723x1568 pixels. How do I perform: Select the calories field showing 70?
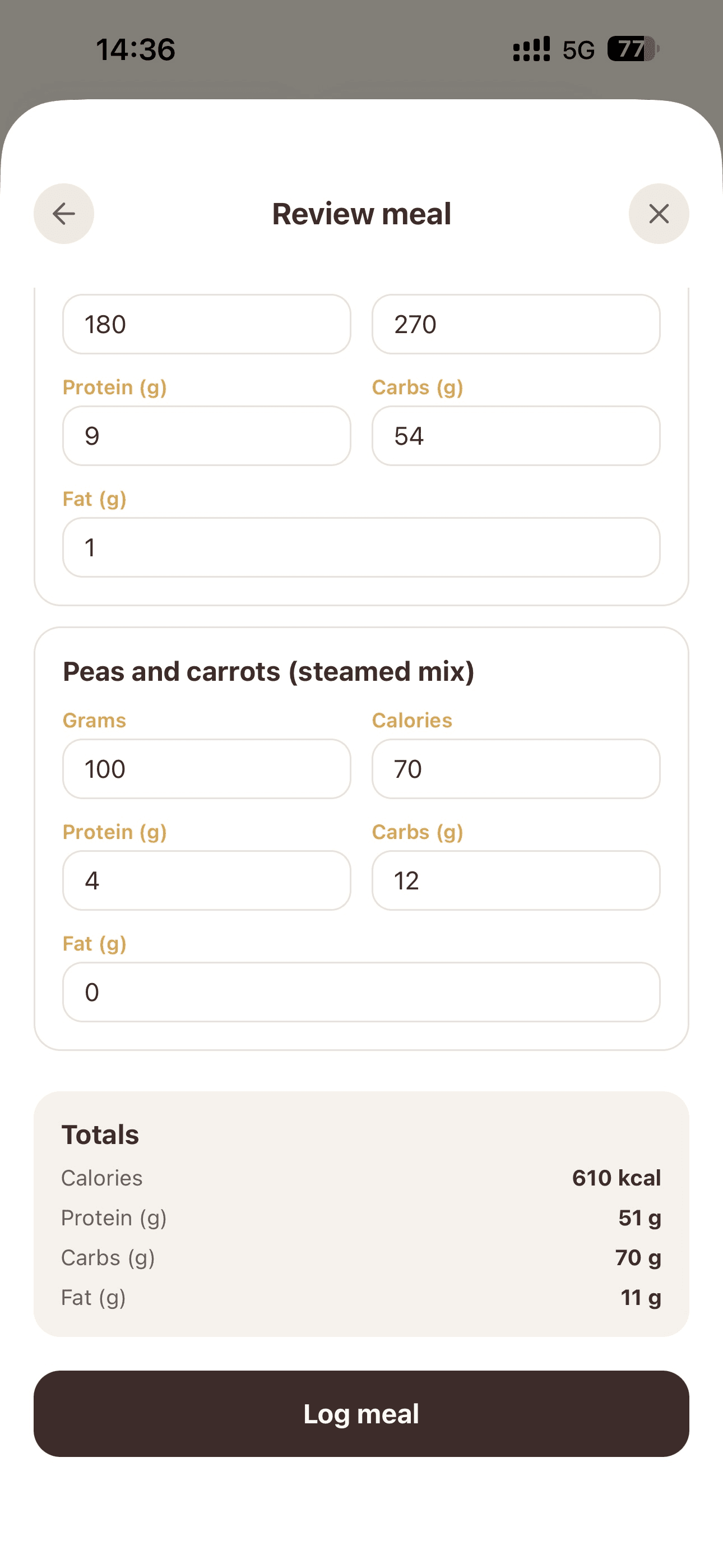pos(515,769)
